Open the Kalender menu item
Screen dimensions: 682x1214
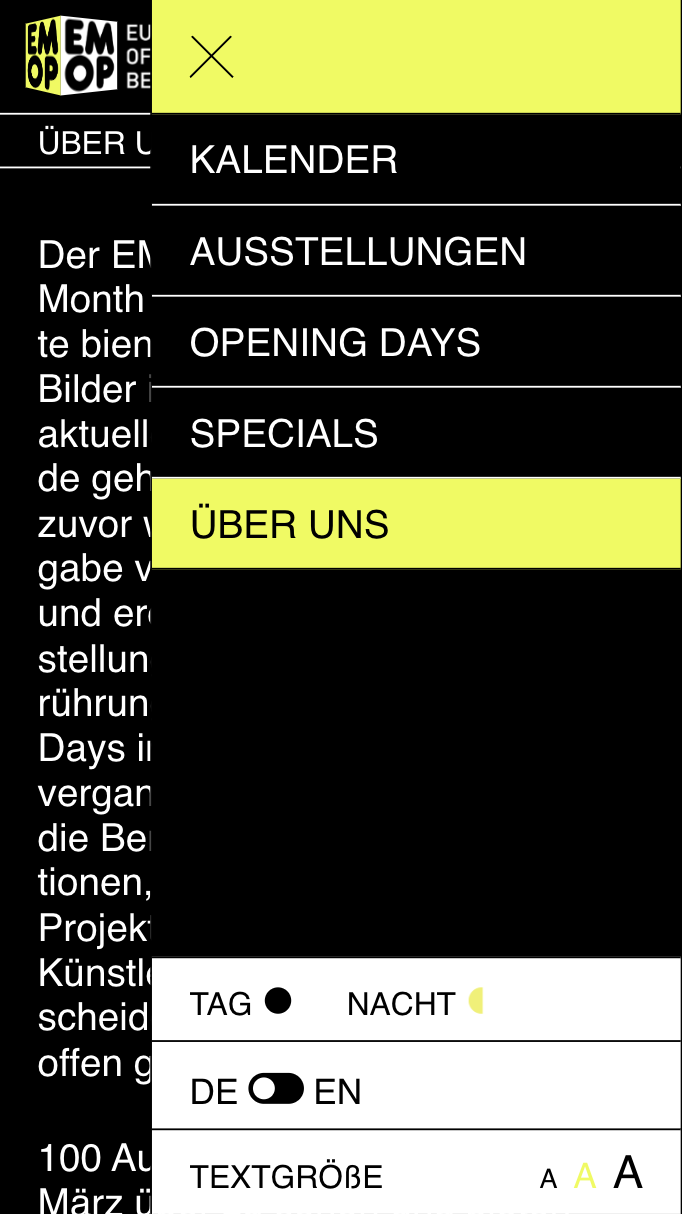pyautogui.click(x=416, y=160)
